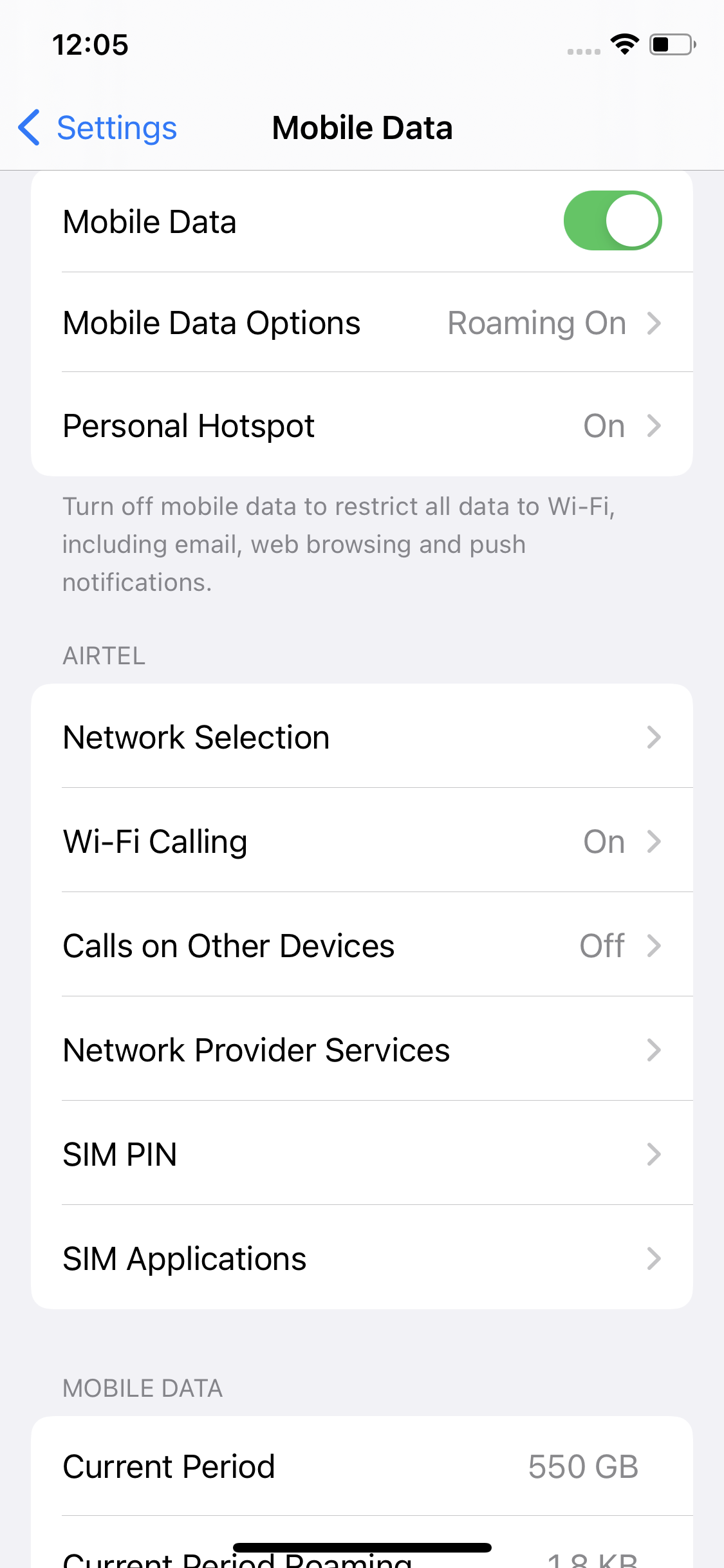Click the cellular signal dots in the status bar
724x1568 pixels.
click(x=582, y=50)
